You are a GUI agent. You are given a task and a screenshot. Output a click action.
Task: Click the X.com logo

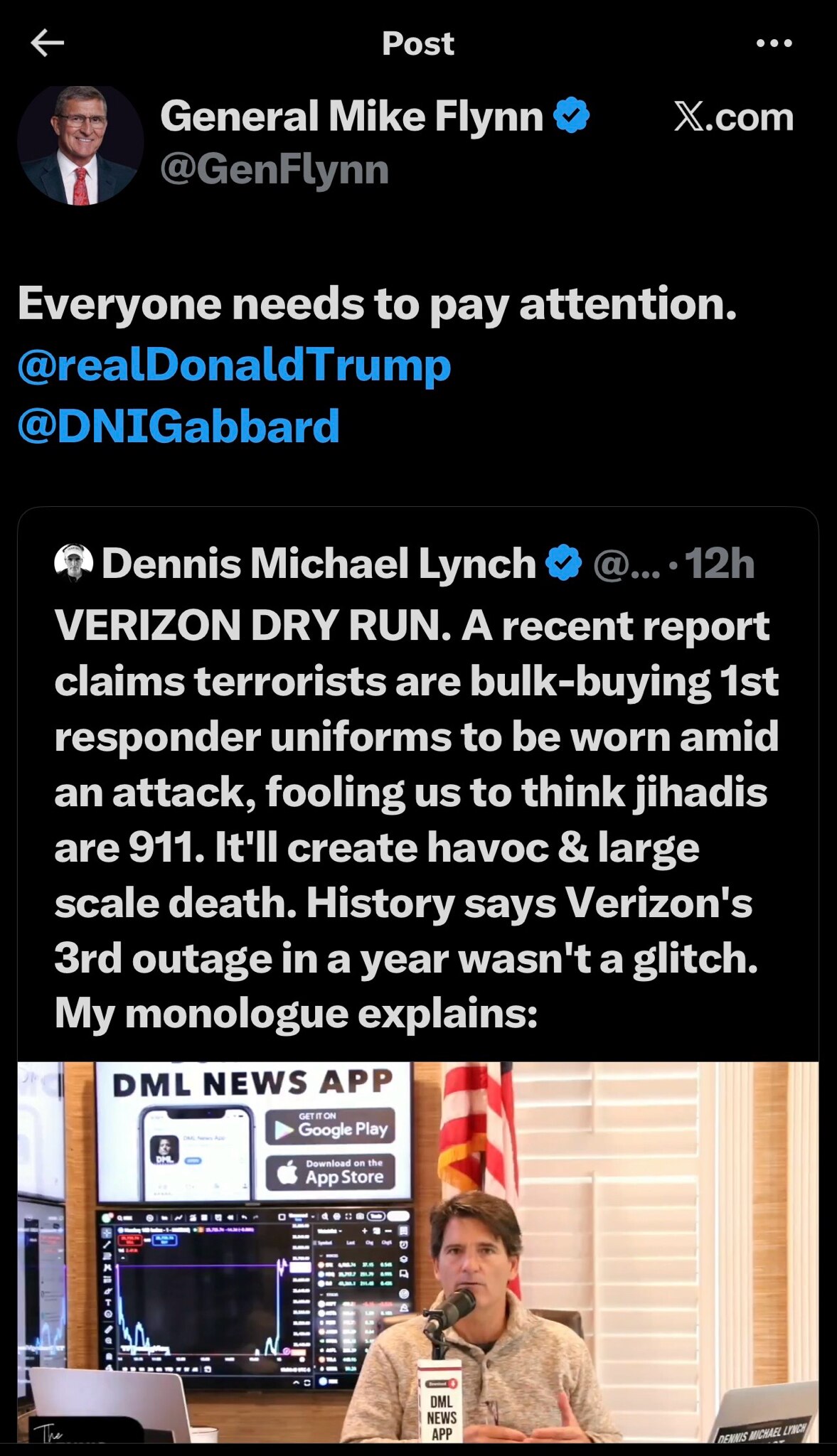click(x=731, y=117)
